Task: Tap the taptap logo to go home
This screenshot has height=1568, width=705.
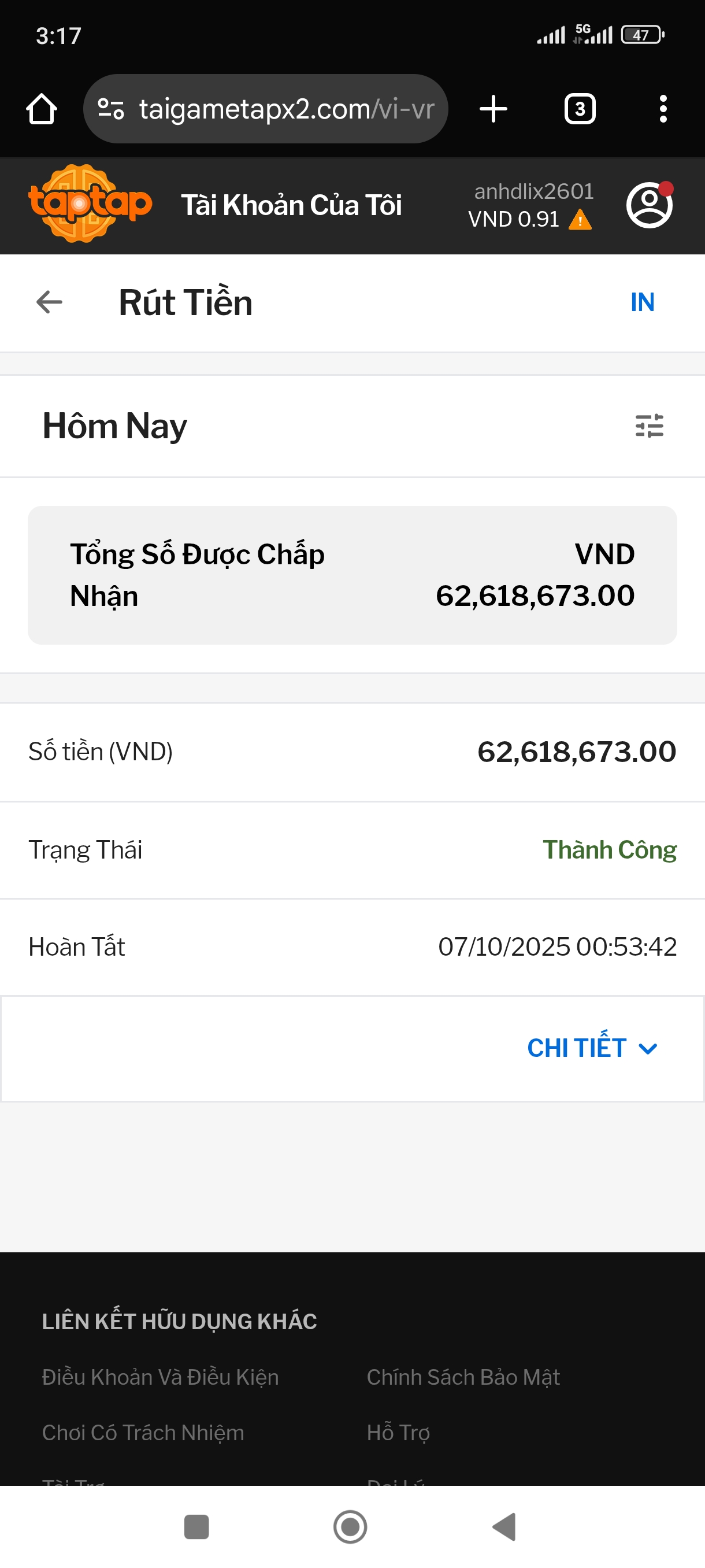Action: 90,204
